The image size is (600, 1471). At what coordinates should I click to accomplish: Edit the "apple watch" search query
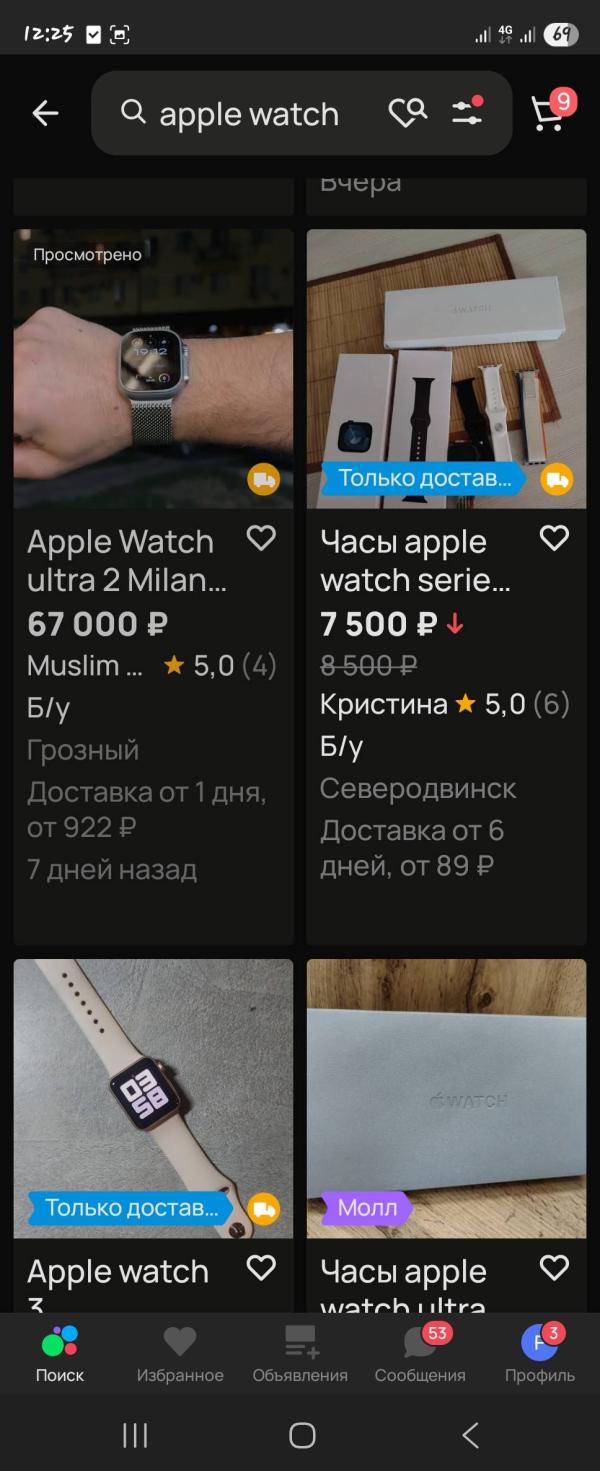(249, 114)
